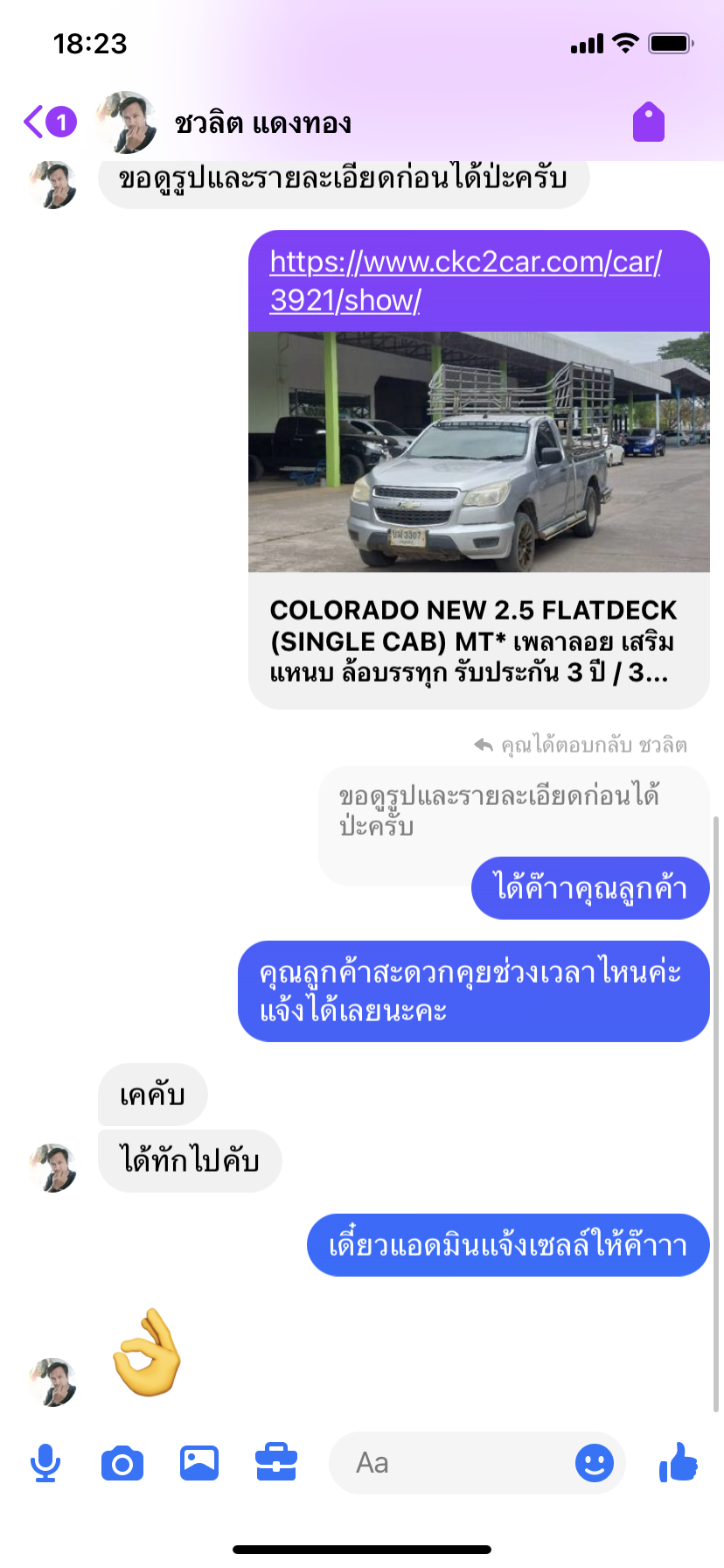Open the emoji picker smiley
Viewport: 724px width, 1568px height.
click(595, 1463)
